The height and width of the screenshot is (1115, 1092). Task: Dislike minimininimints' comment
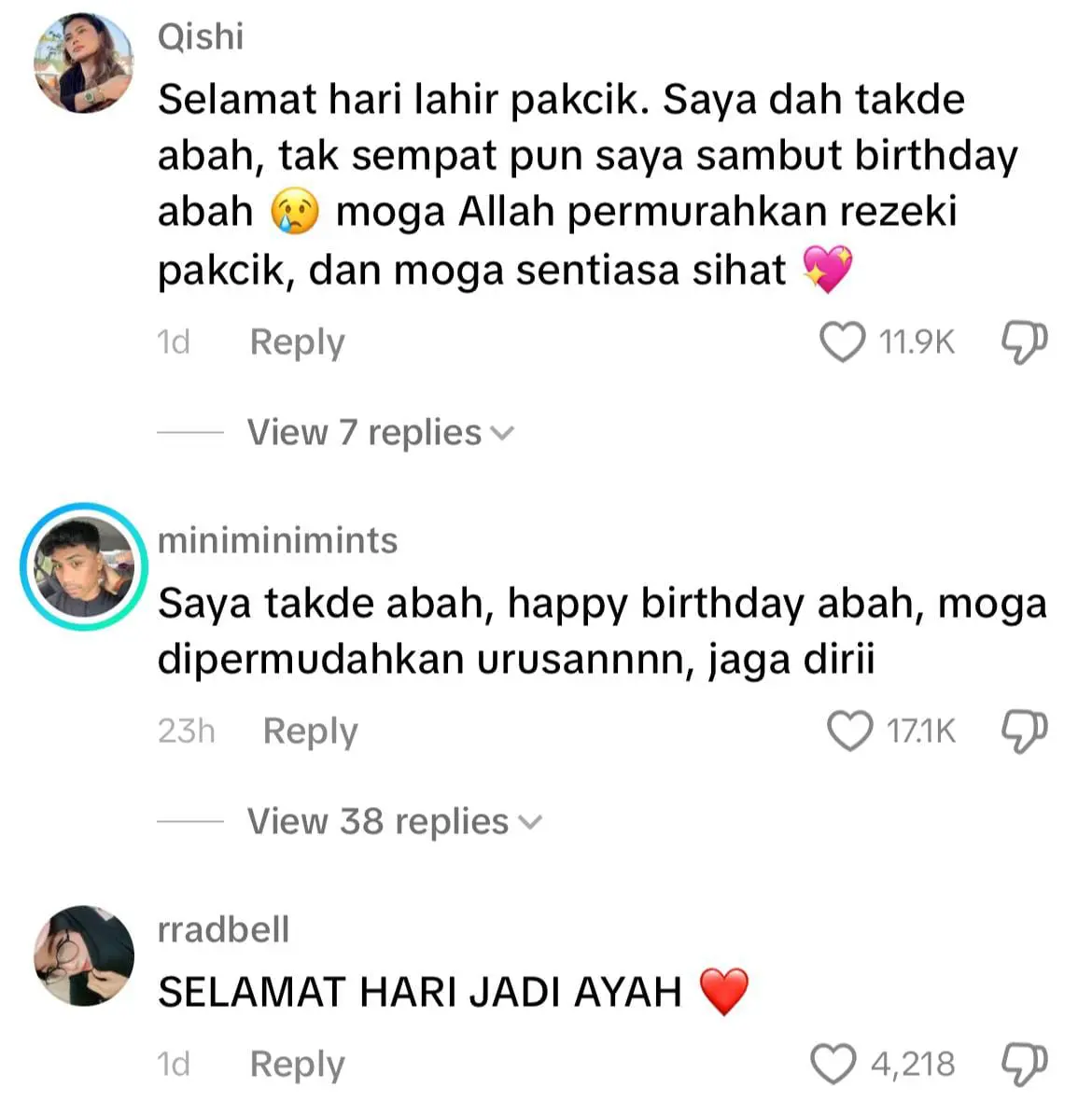(x=1024, y=731)
